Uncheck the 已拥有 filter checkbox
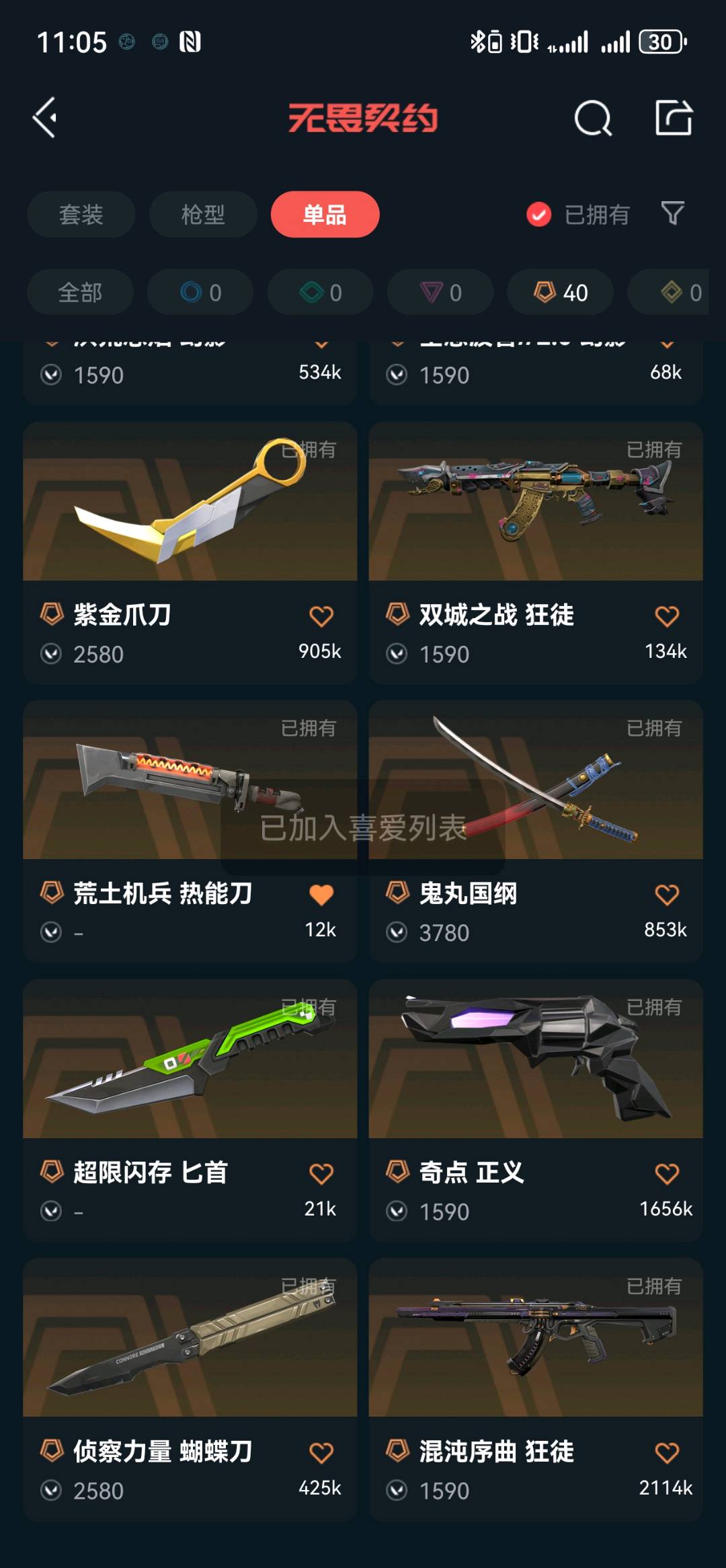 tap(538, 215)
